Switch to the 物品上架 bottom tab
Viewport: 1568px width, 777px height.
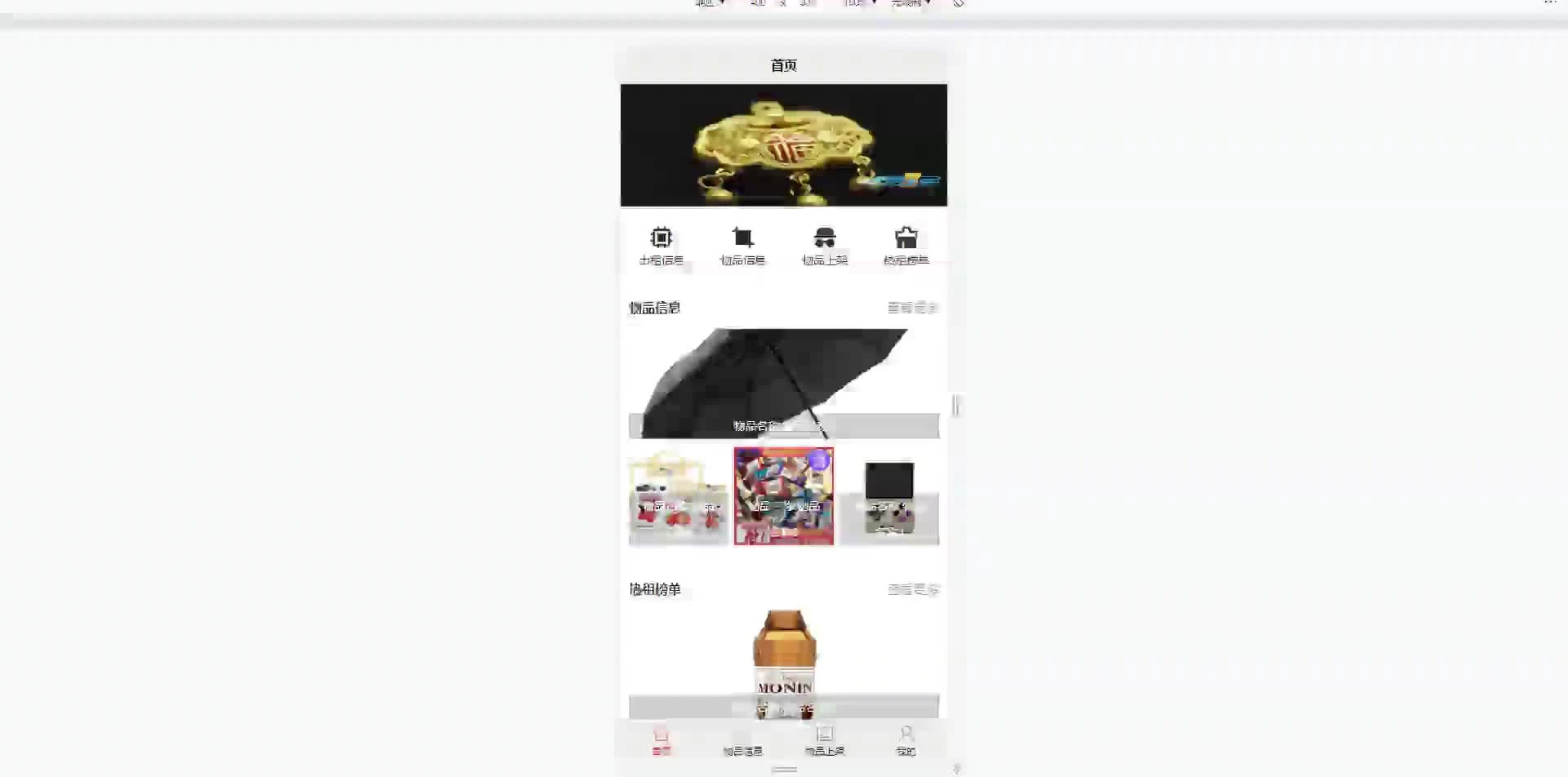(x=825, y=741)
